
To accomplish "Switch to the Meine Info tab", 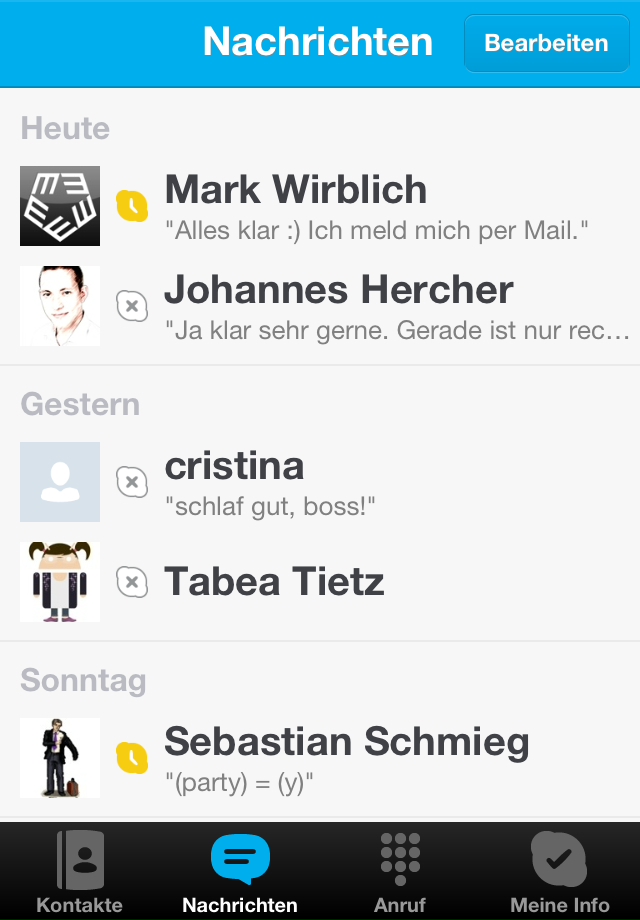I will tap(559, 872).
